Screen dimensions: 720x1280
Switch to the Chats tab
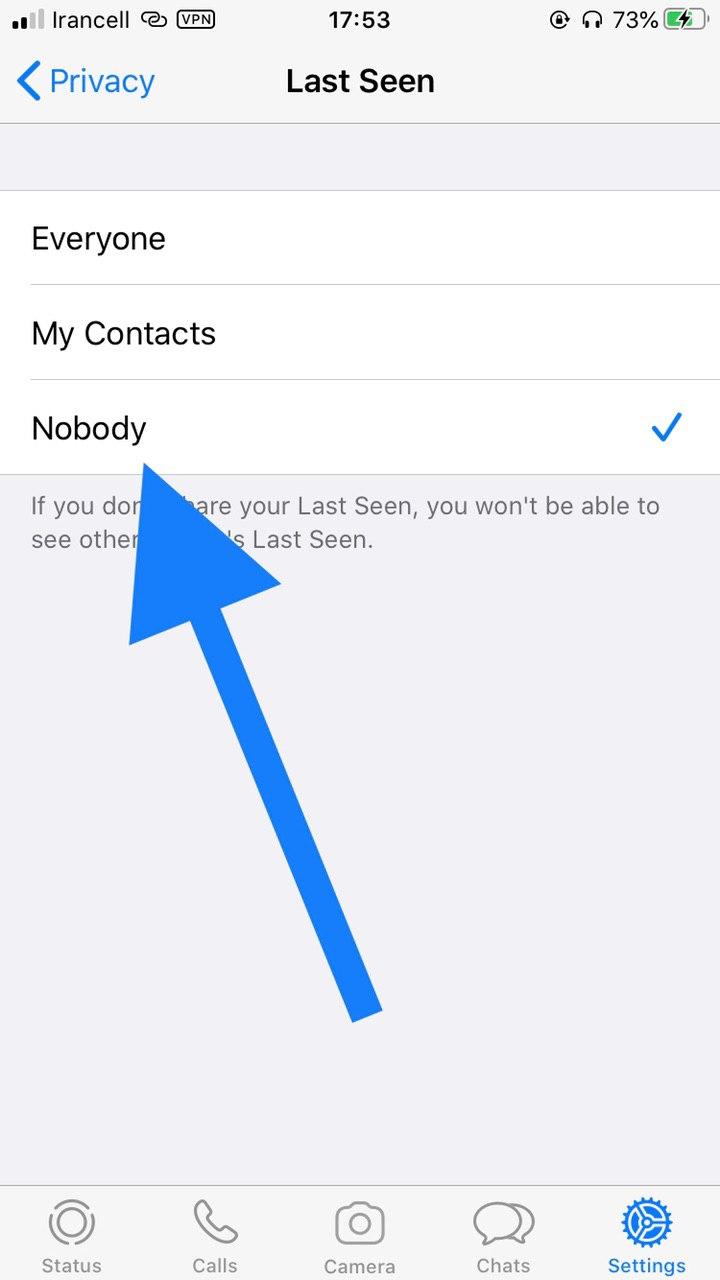503,1237
